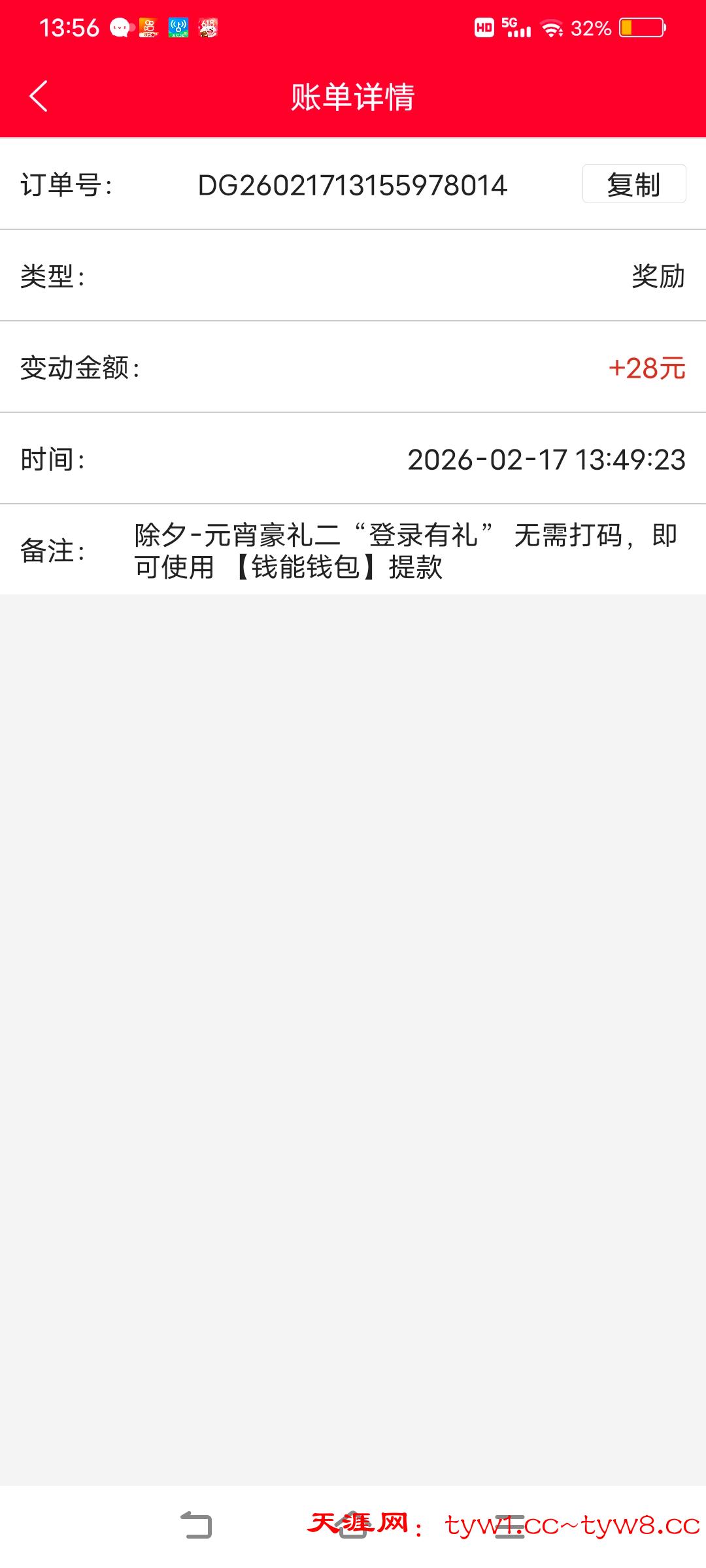
Task: Tap the system back navigation button
Action: [x=196, y=1526]
